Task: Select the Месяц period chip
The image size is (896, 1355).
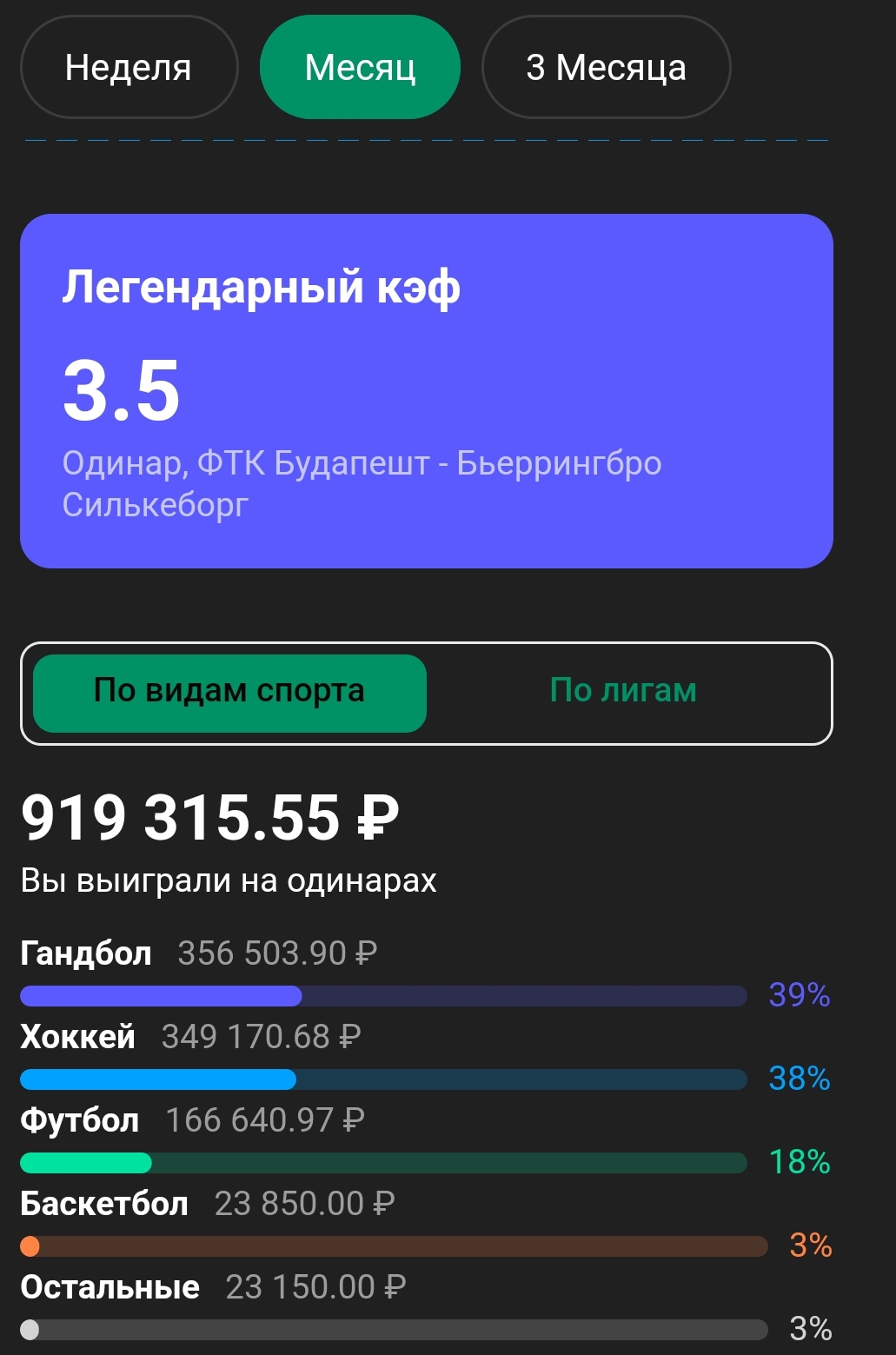Action: pos(360,68)
